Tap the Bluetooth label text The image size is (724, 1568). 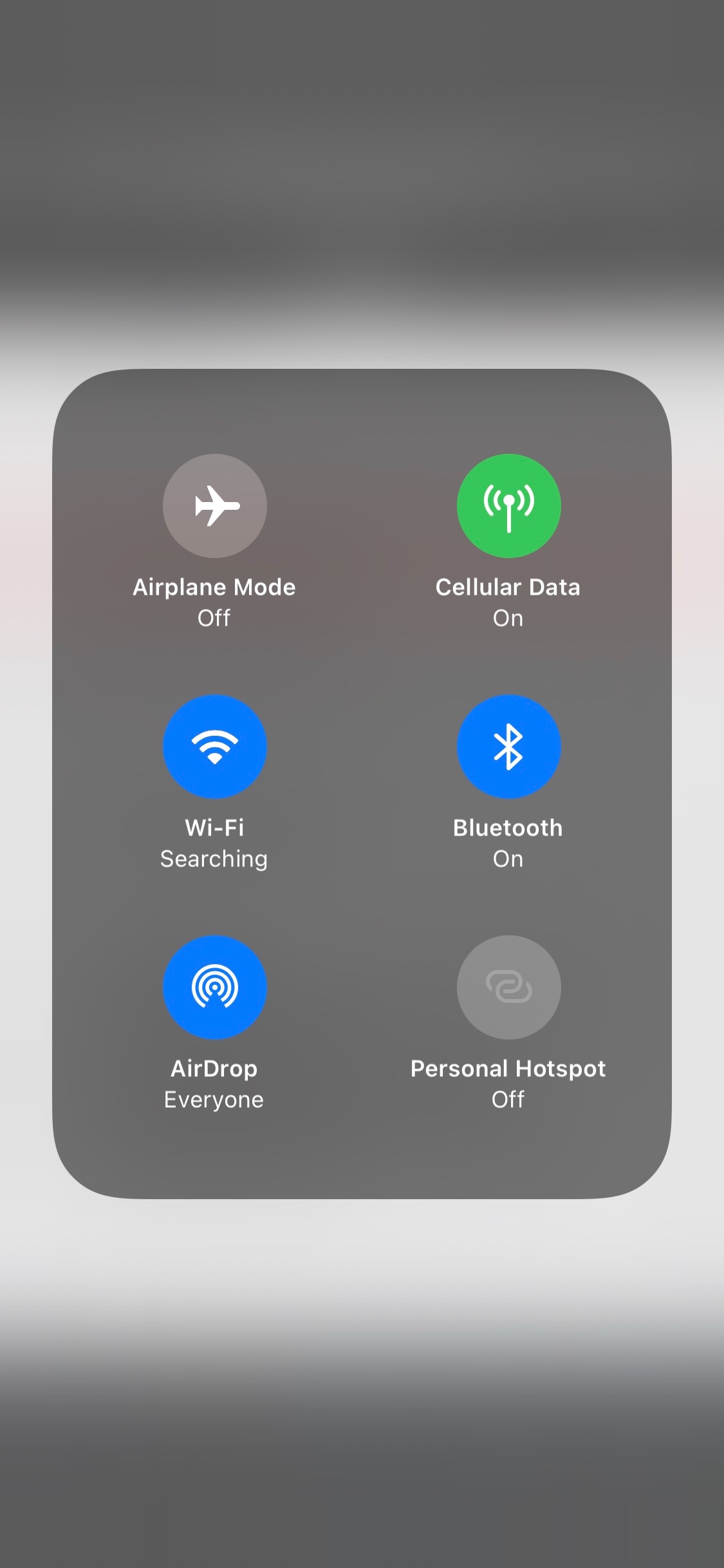click(508, 828)
